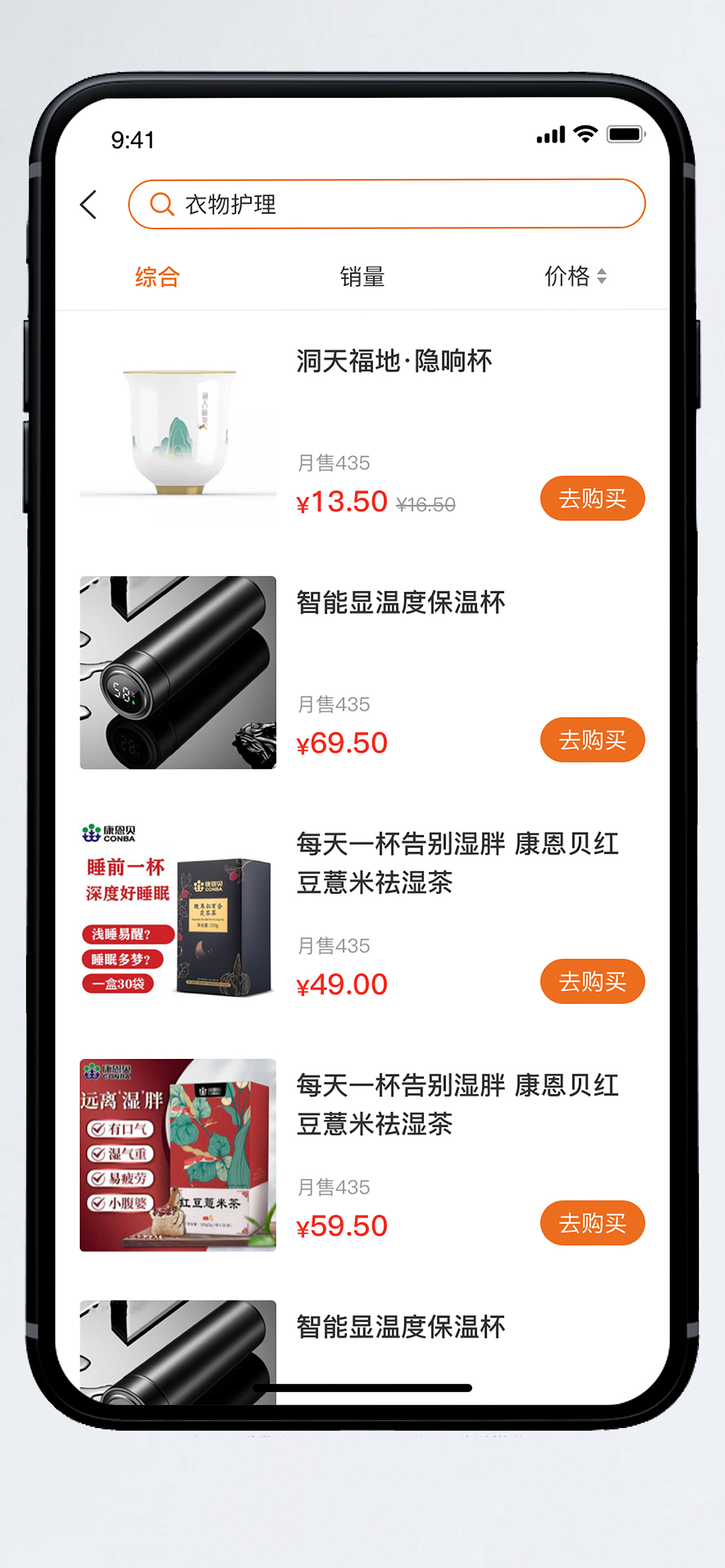
Task: Switch to the 销量 tab
Action: pos(362,276)
